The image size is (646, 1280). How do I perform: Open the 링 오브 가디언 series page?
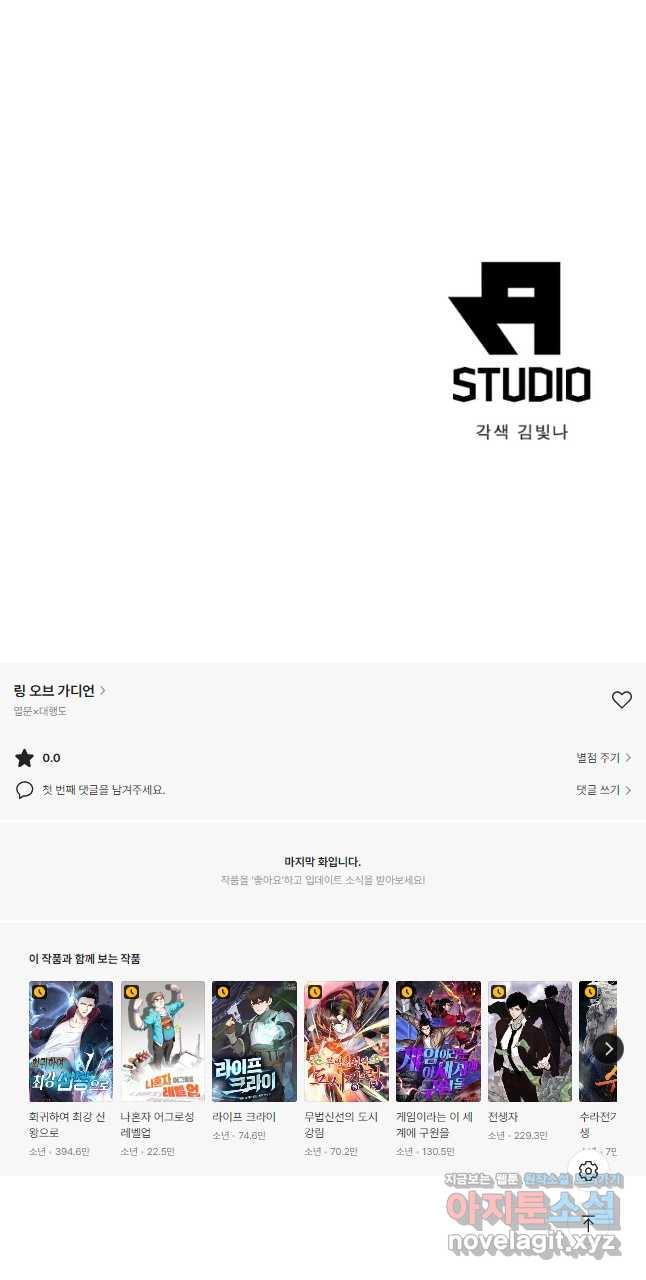click(x=59, y=691)
